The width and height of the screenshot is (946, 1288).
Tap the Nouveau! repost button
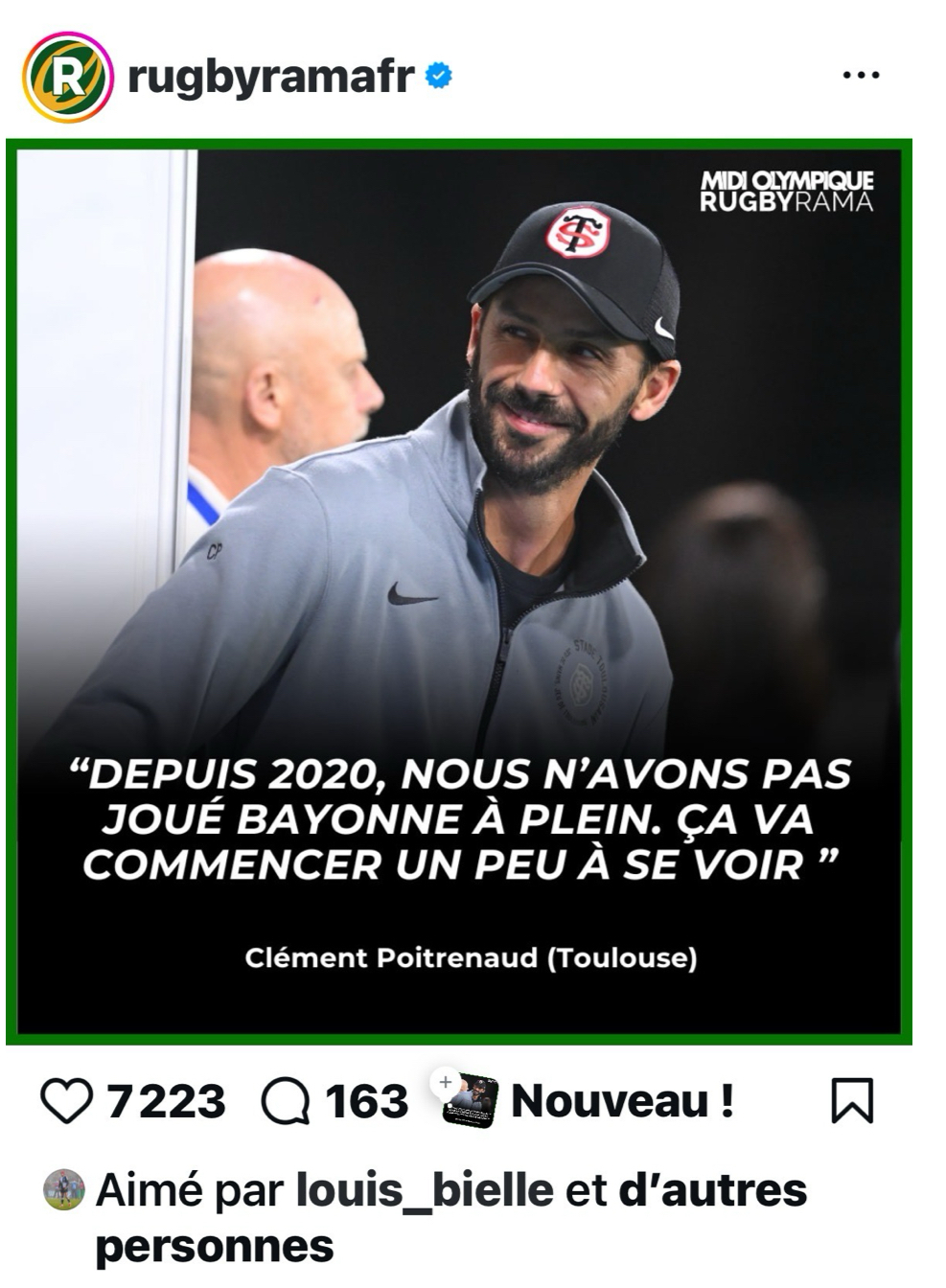pos(587,1100)
